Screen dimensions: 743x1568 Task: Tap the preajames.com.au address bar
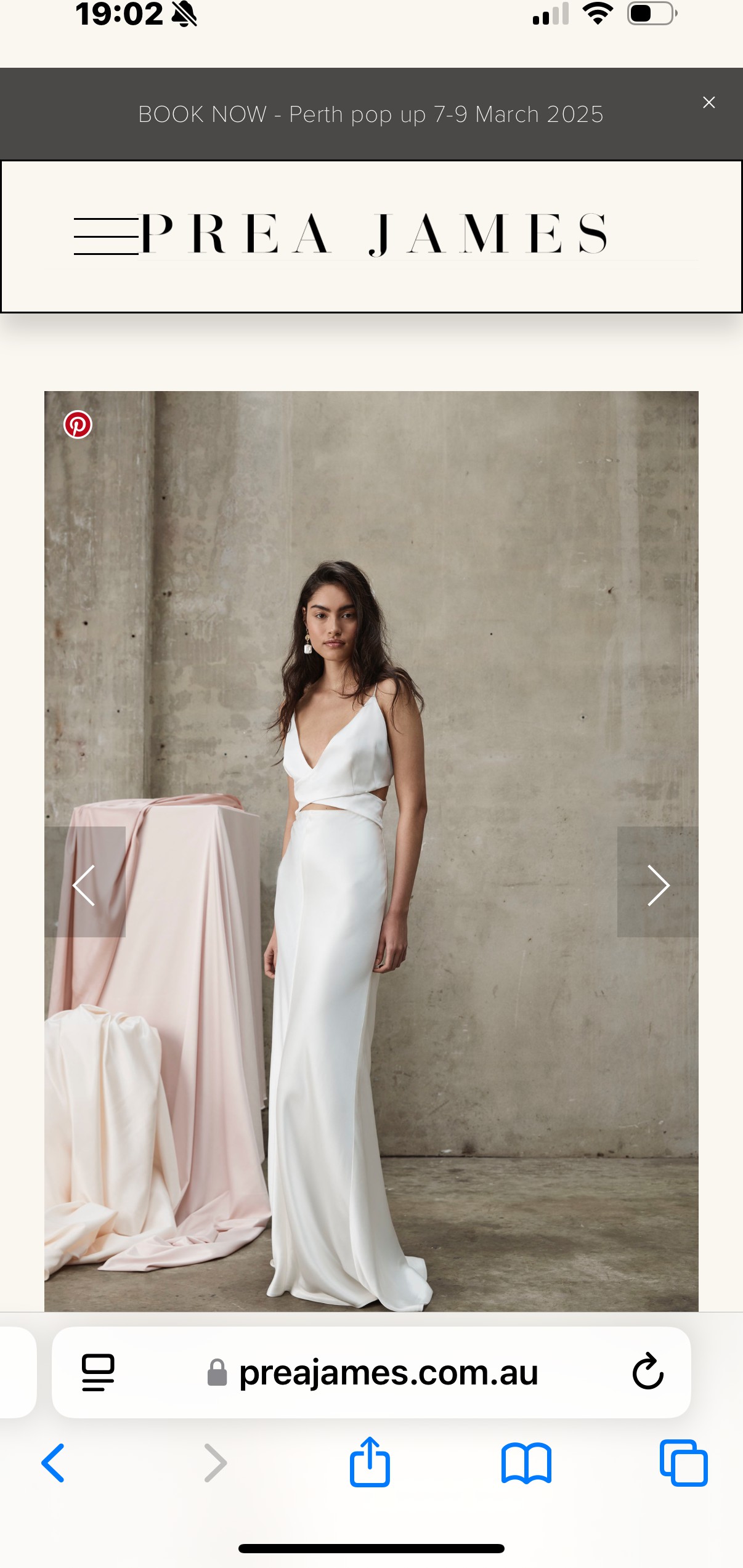tap(371, 1372)
